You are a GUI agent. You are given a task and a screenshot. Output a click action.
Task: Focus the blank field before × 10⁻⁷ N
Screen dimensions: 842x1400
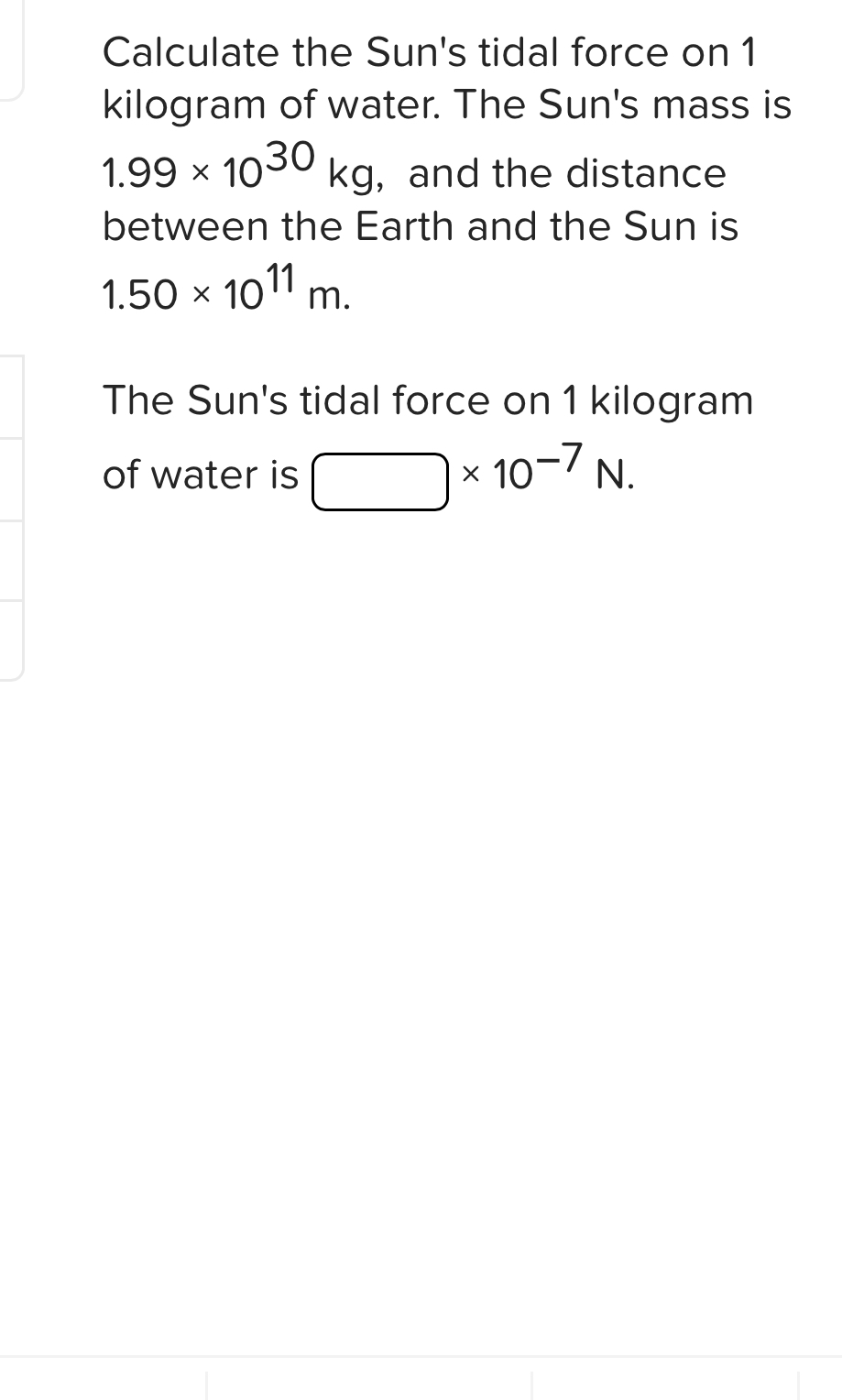(379, 480)
